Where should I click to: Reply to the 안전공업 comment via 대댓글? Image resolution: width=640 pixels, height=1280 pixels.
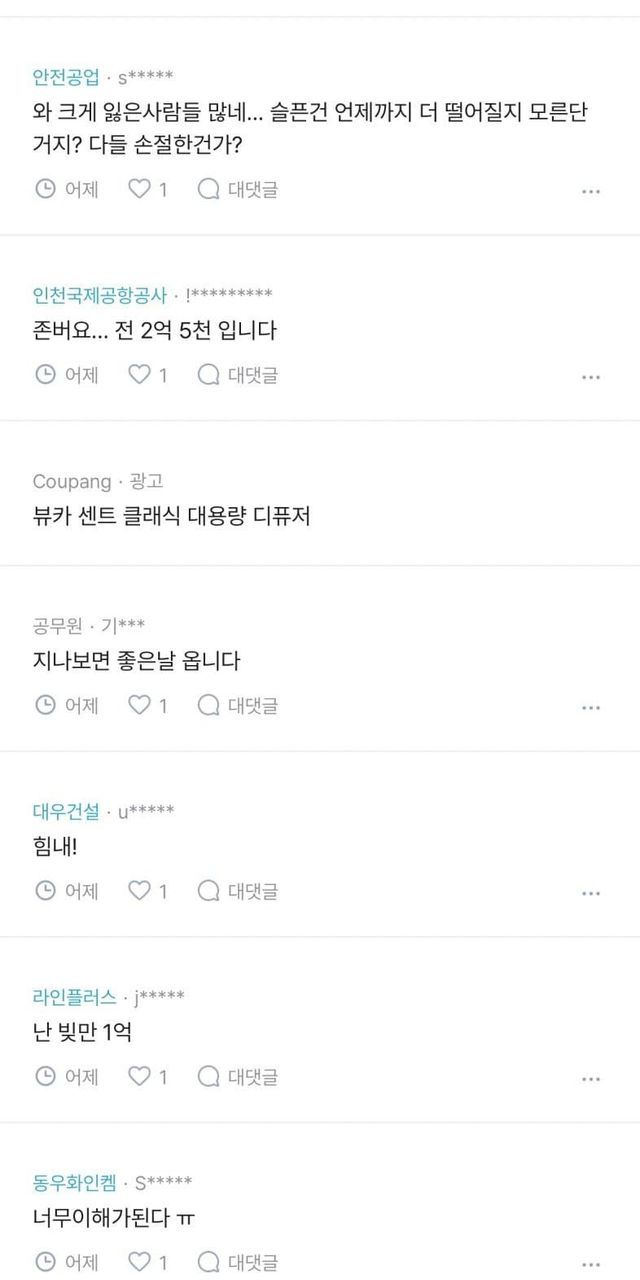(238, 189)
